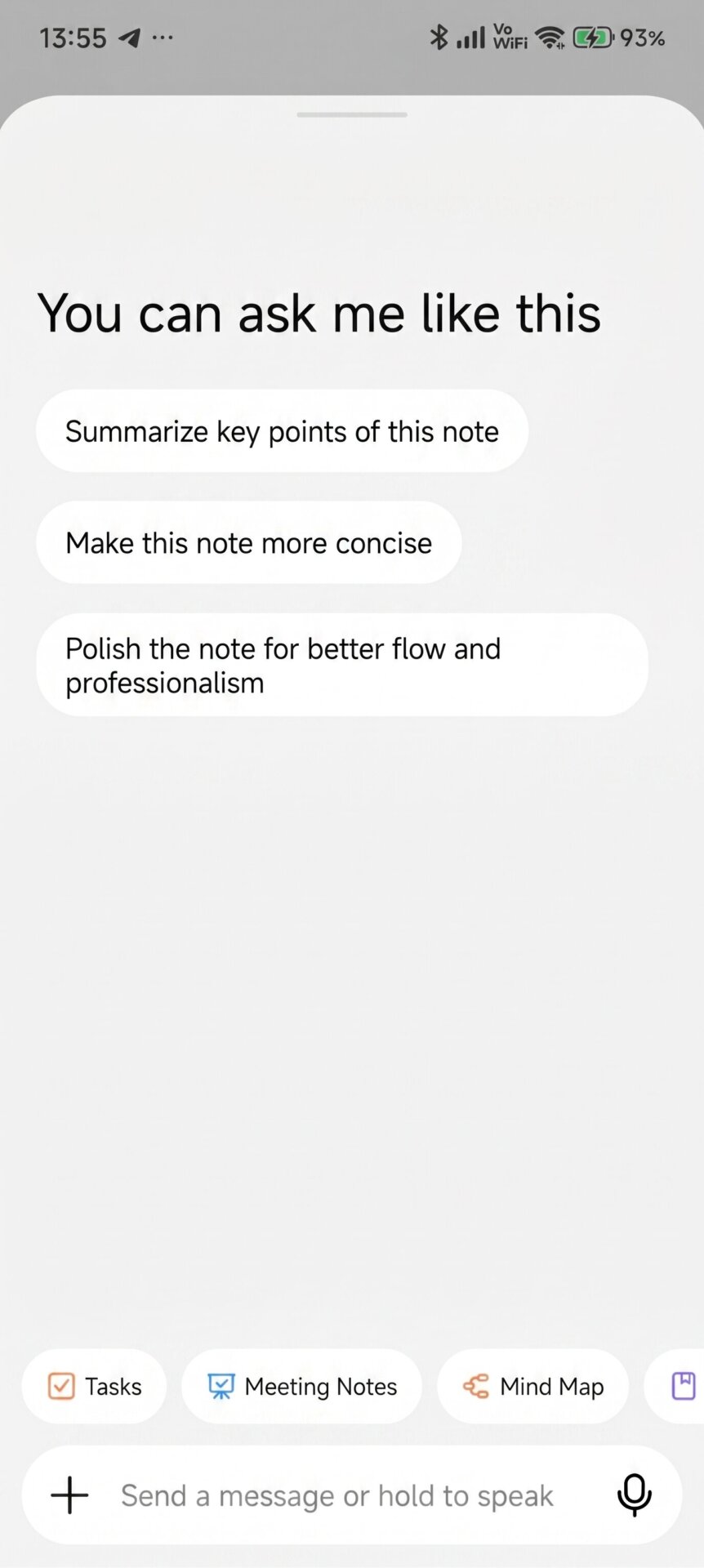The width and height of the screenshot is (704, 1568).
Task: Open the plus attachment button
Action: pyautogui.click(x=69, y=1495)
